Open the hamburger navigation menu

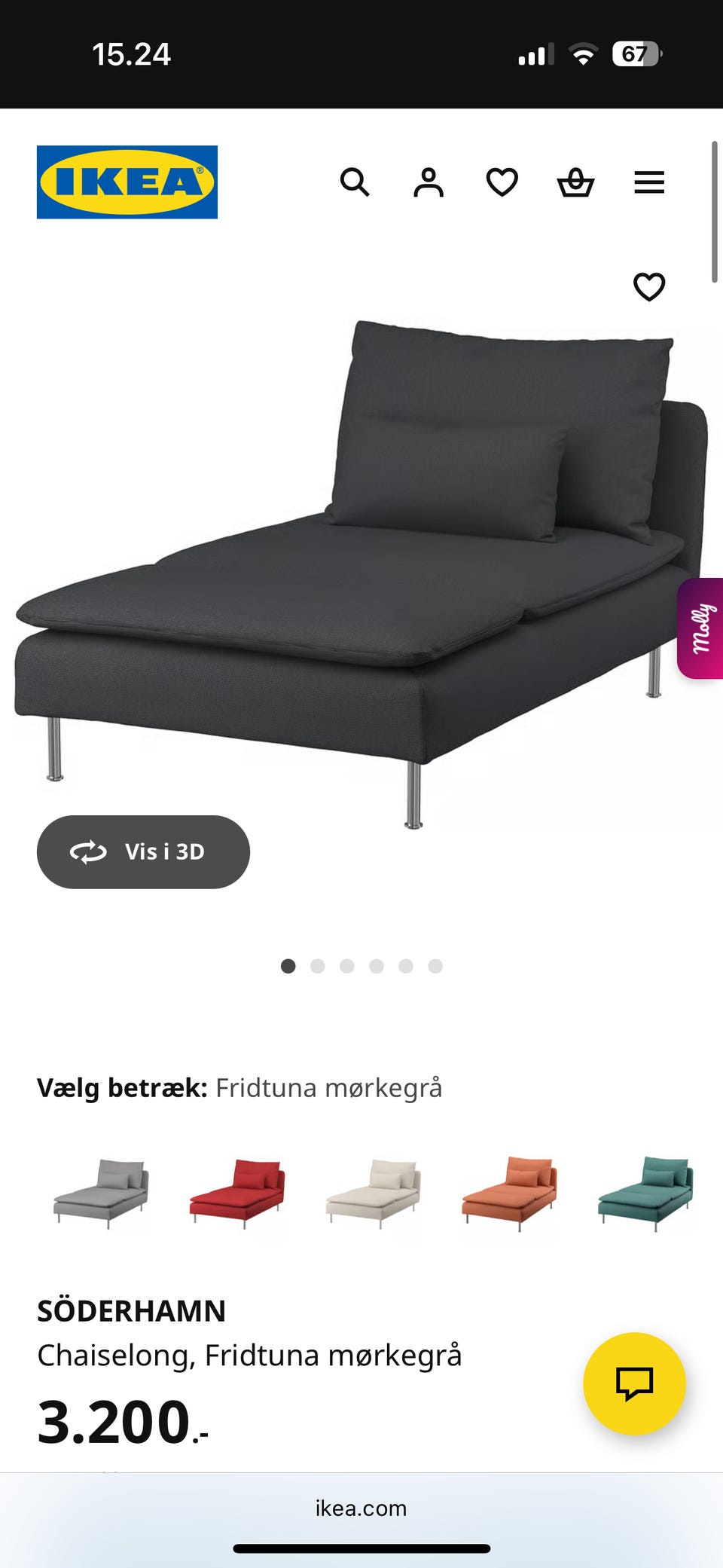click(x=649, y=182)
